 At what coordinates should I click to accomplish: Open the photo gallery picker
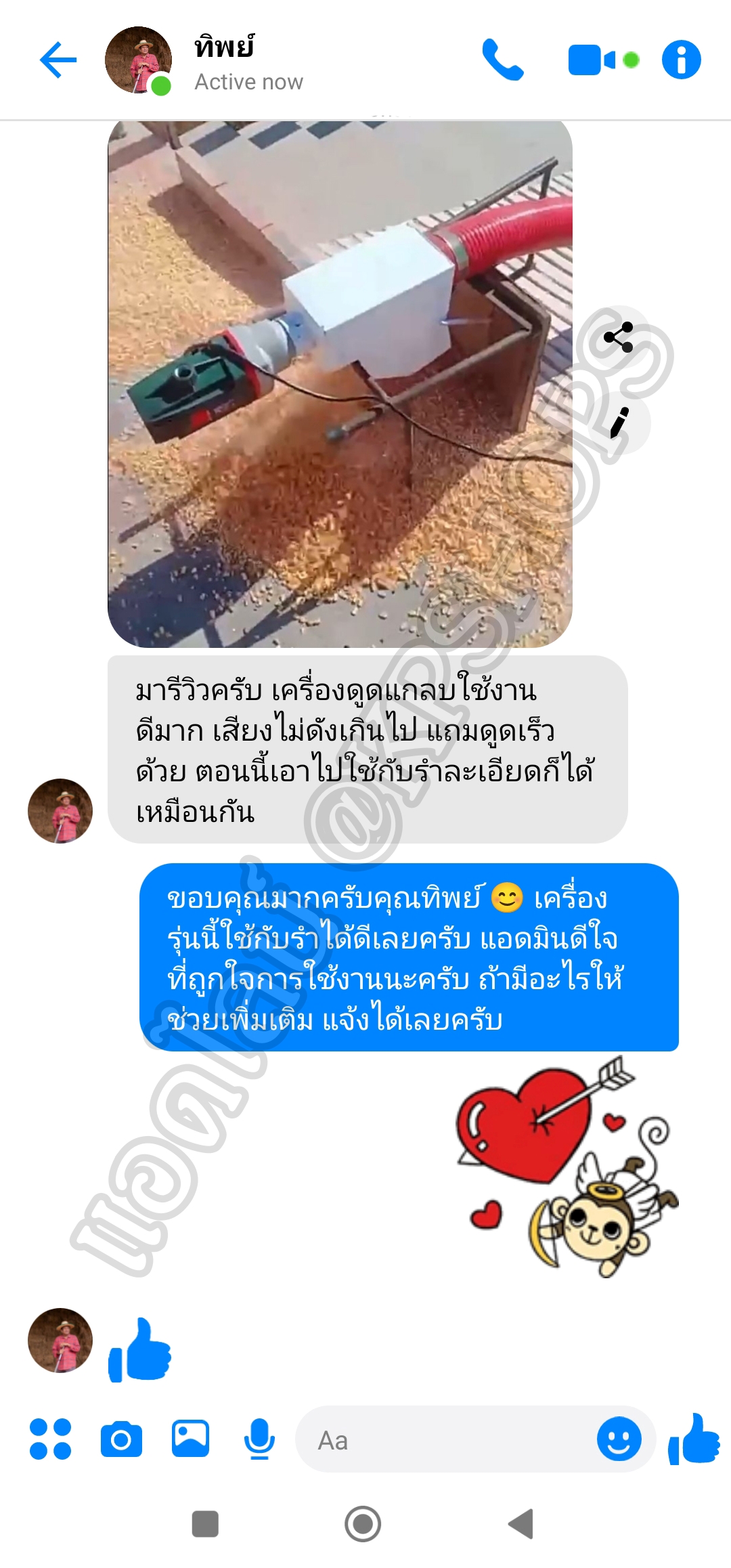(190, 1439)
